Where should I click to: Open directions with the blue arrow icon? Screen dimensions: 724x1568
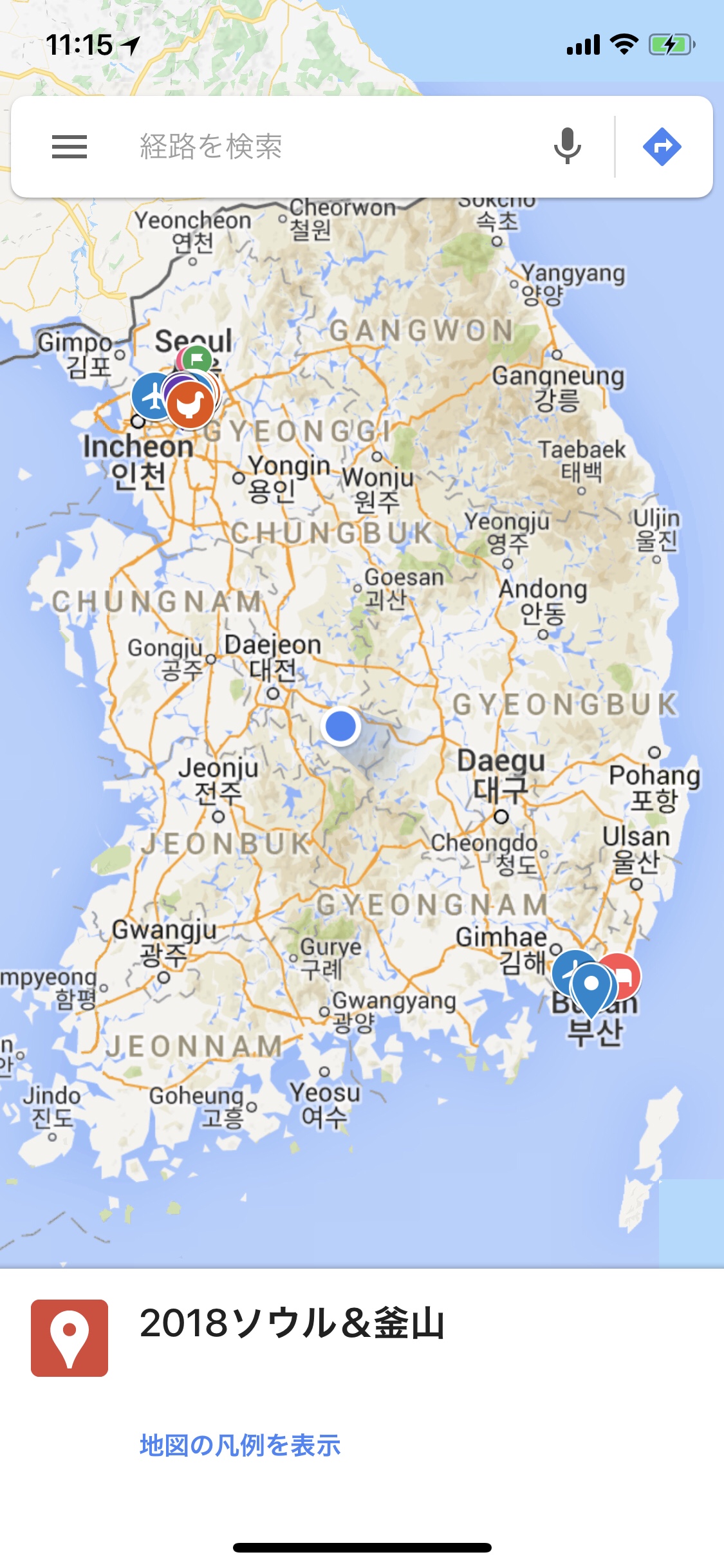click(662, 147)
